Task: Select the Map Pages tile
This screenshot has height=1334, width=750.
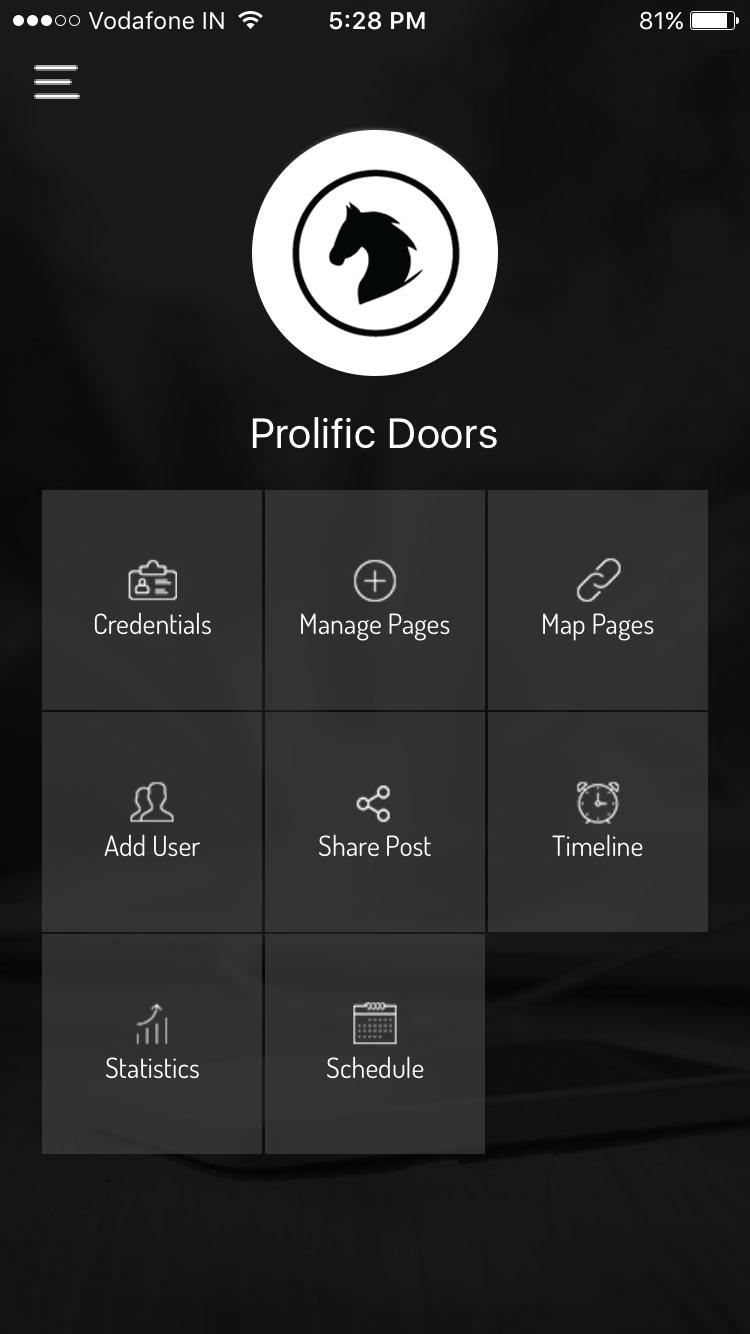Action: 598,600
